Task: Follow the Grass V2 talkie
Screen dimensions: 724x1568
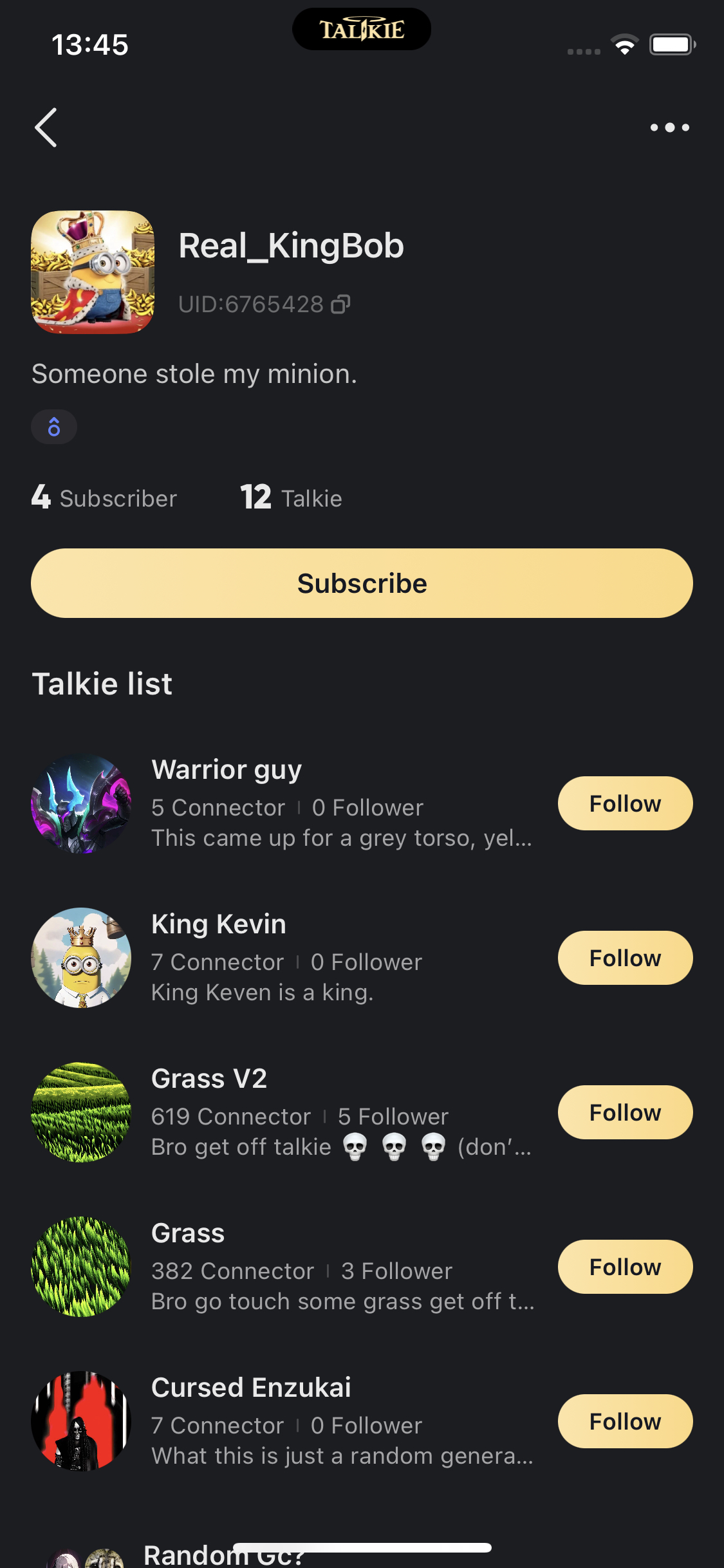Action: point(625,1112)
